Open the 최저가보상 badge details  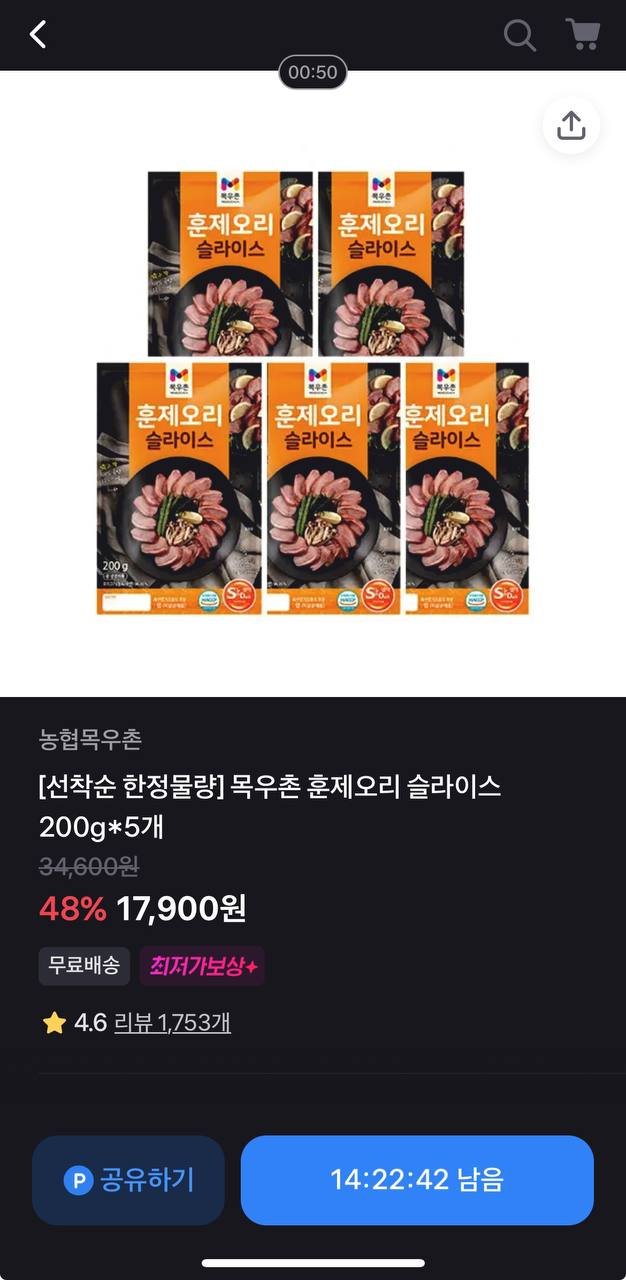[202, 966]
